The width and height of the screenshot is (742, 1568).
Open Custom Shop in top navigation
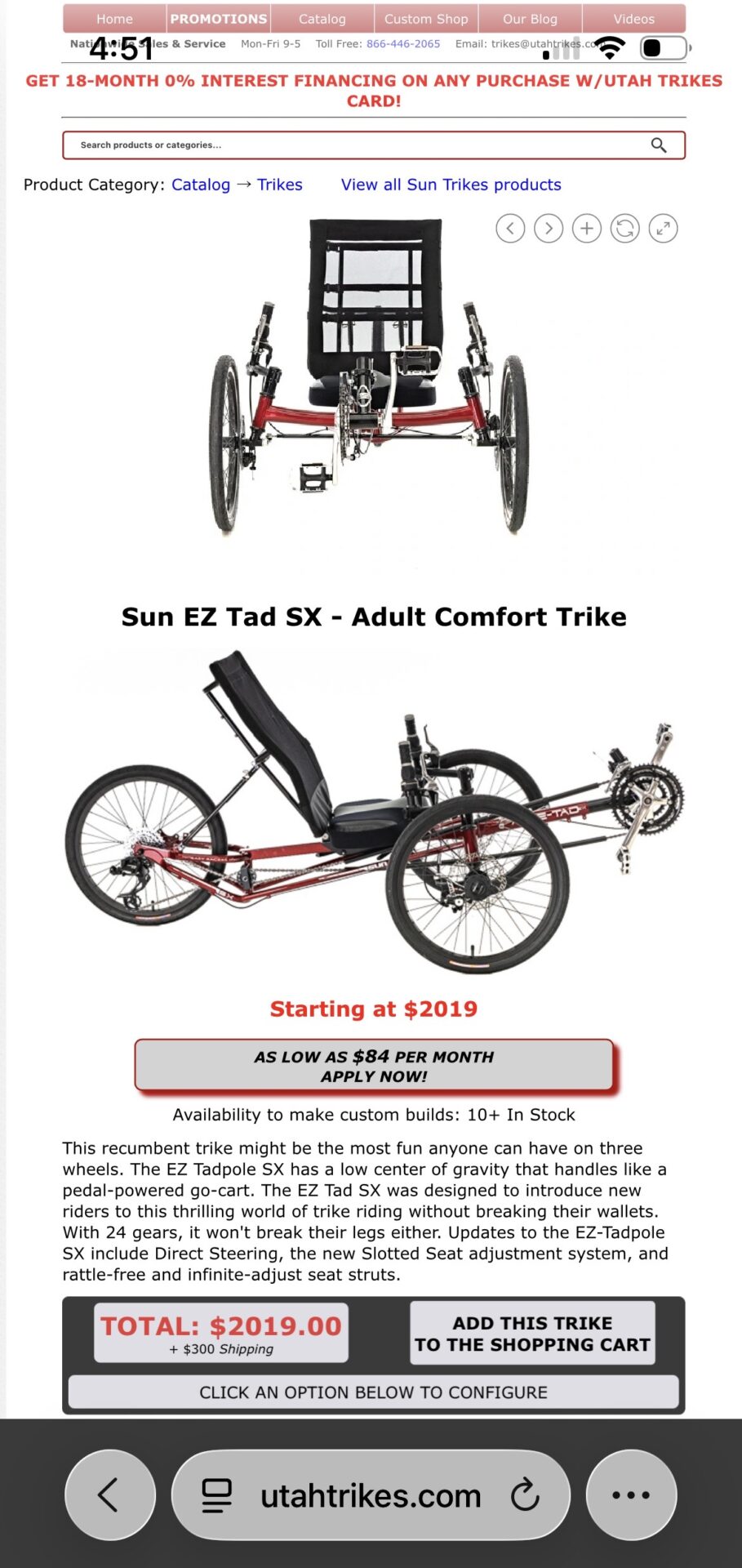point(426,18)
